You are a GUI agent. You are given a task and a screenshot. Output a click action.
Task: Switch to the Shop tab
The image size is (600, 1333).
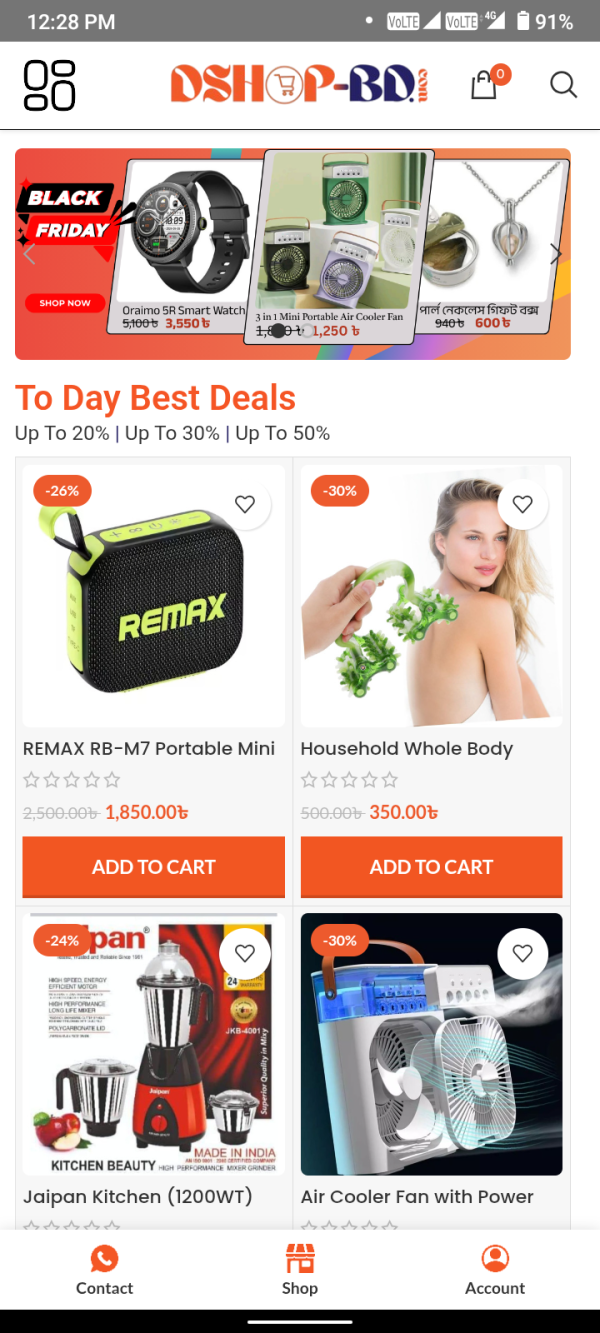pos(300,1270)
